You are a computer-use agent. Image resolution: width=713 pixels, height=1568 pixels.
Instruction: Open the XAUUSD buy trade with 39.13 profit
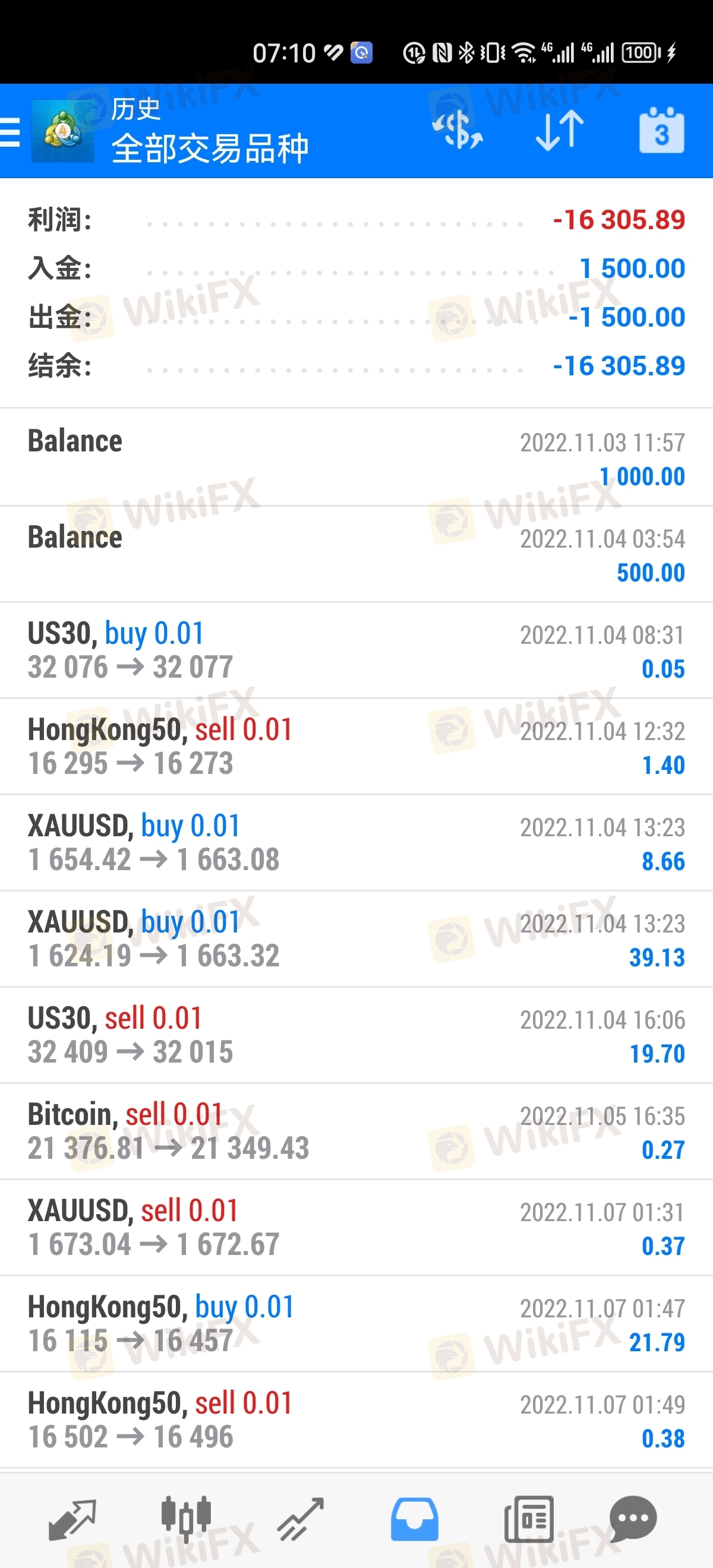pyautogui.click(x=356, y=938)
